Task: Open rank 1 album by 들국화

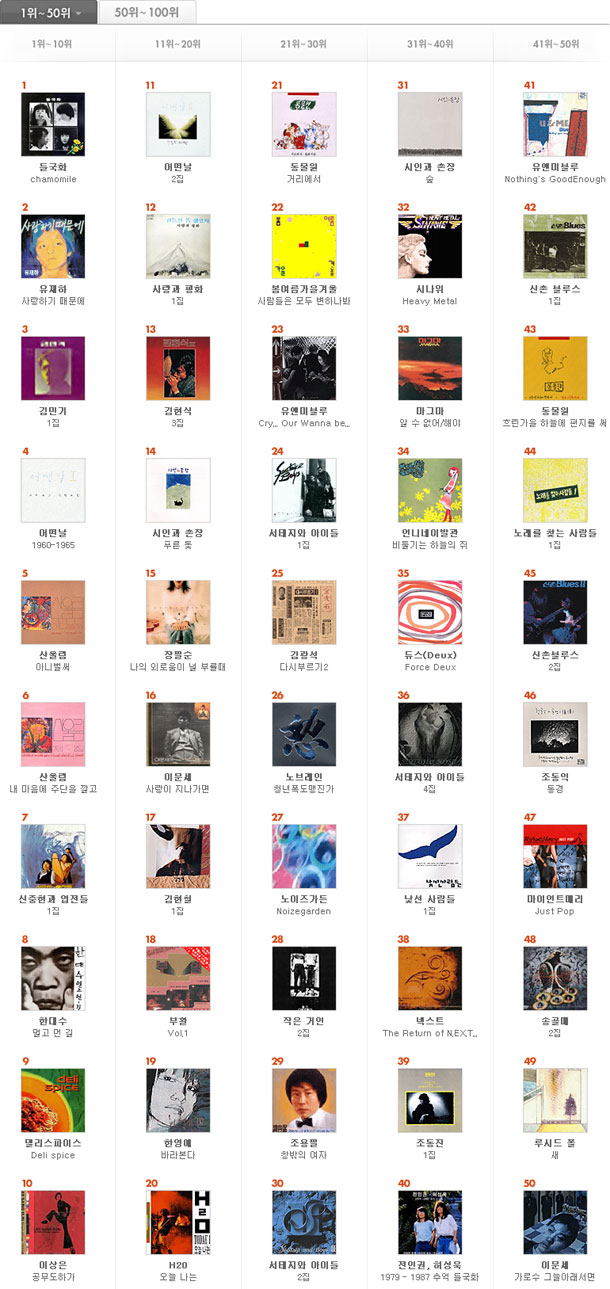Action: click(53, 124)
